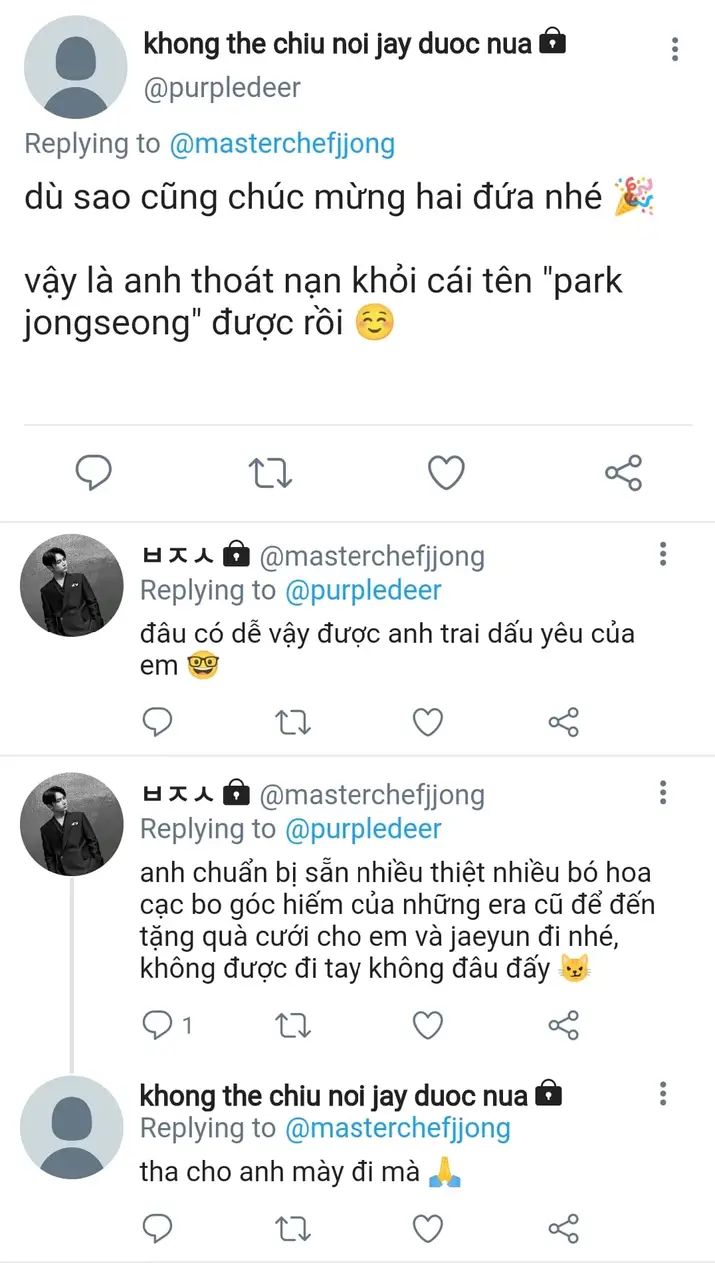Retweet the "đâu có dễ vậy" reply
Screen dimensions: 715x1263
click(293, 722)
